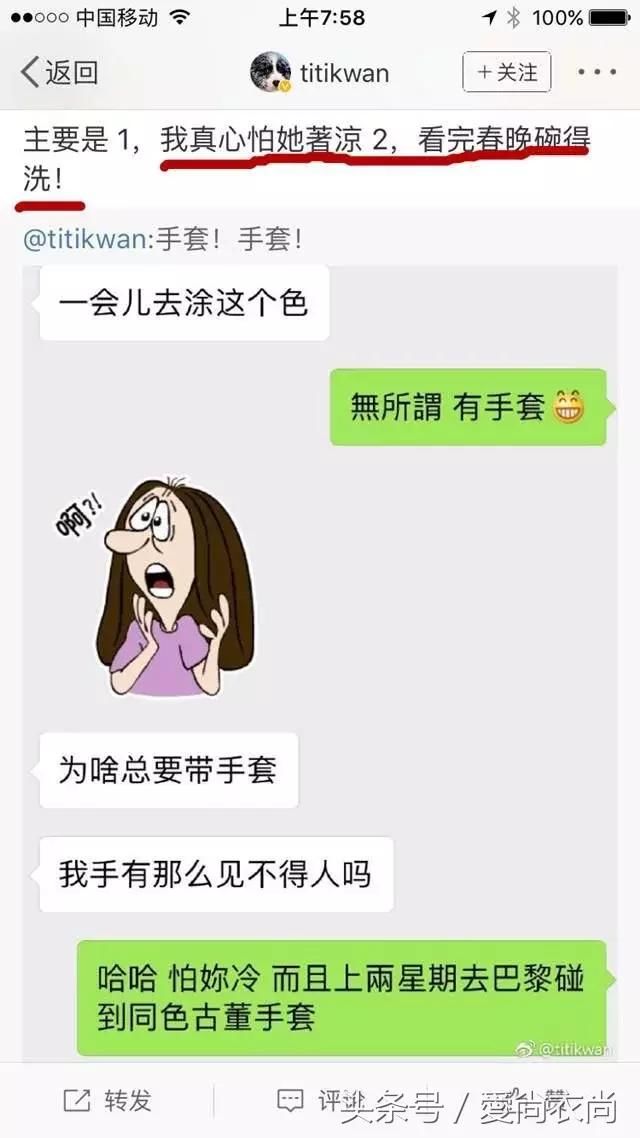Open the three-dot overflow menu
This screenshot has width=640, height=1138.
597,73
